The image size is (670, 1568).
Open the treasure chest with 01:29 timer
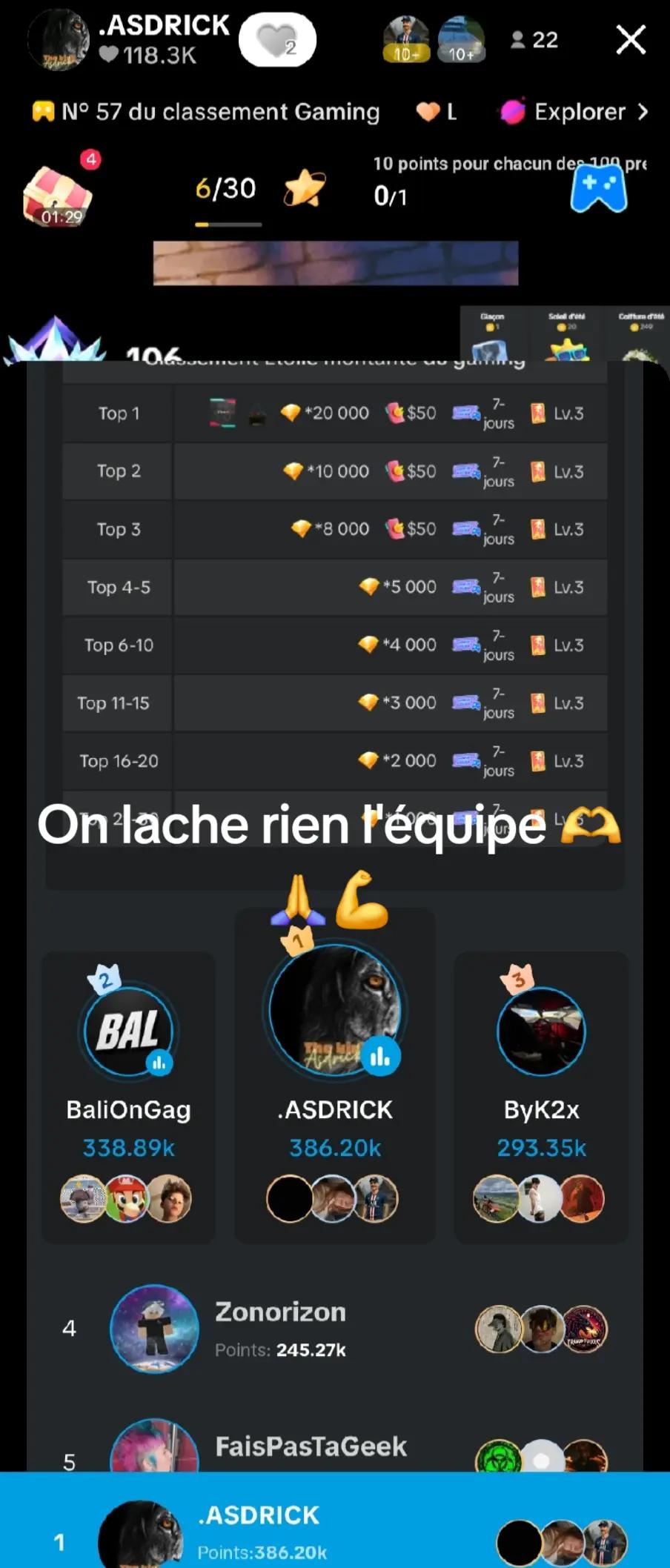58,194
